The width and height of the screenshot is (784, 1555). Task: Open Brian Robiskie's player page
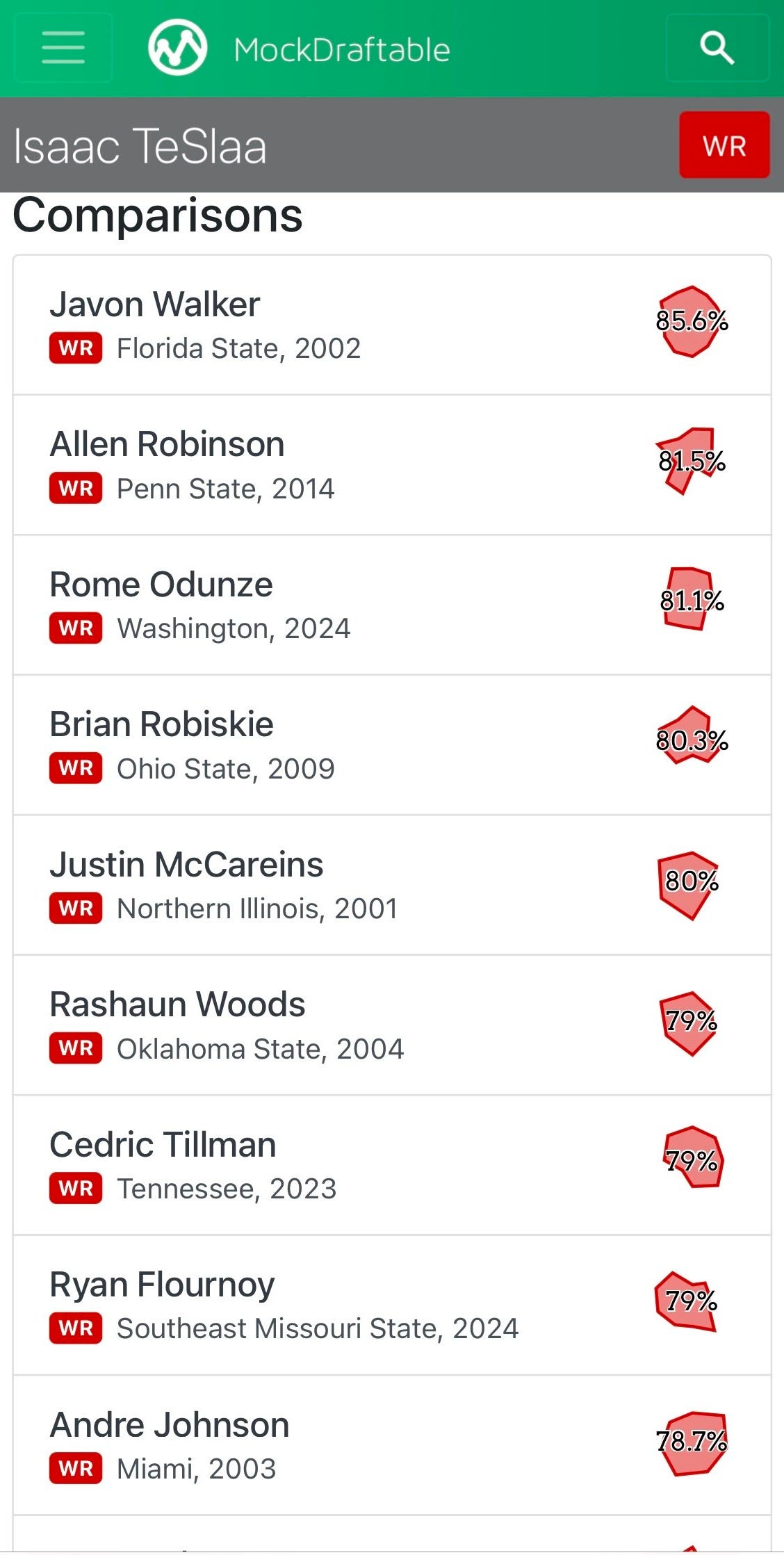[x=161, y=724]
